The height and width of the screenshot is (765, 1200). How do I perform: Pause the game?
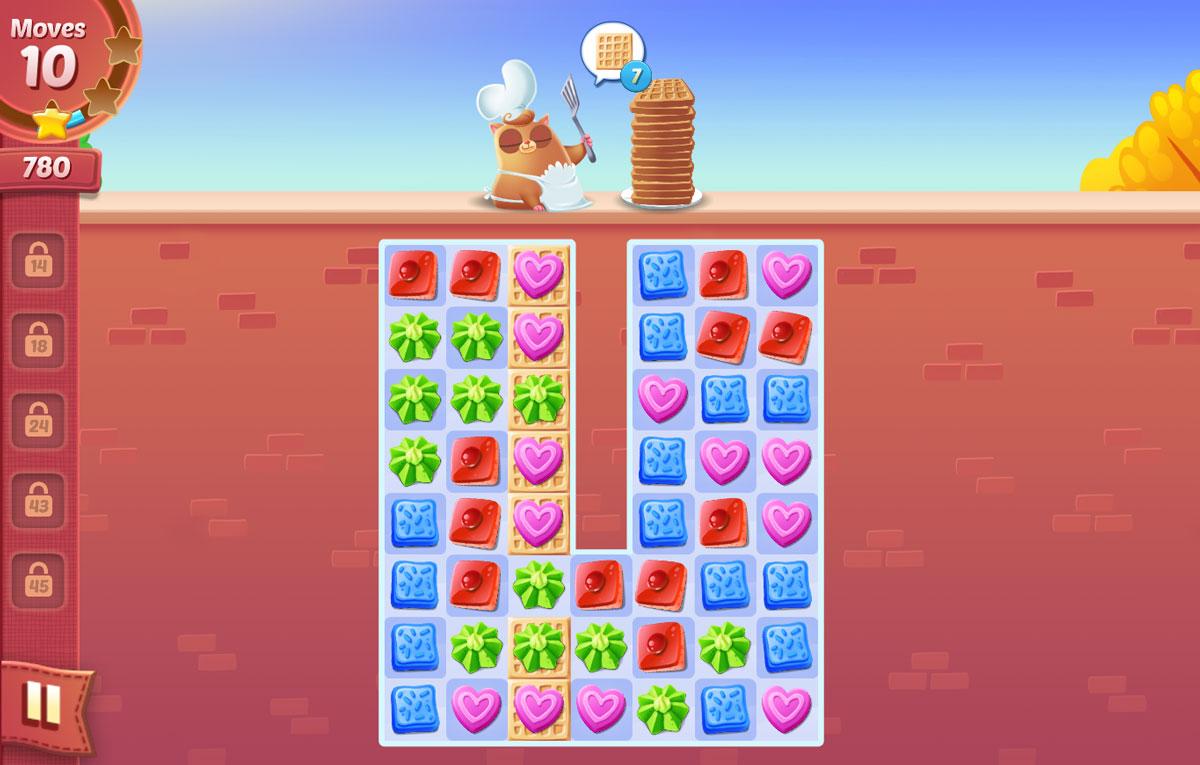pyautogui.click(x=40, y=703)
